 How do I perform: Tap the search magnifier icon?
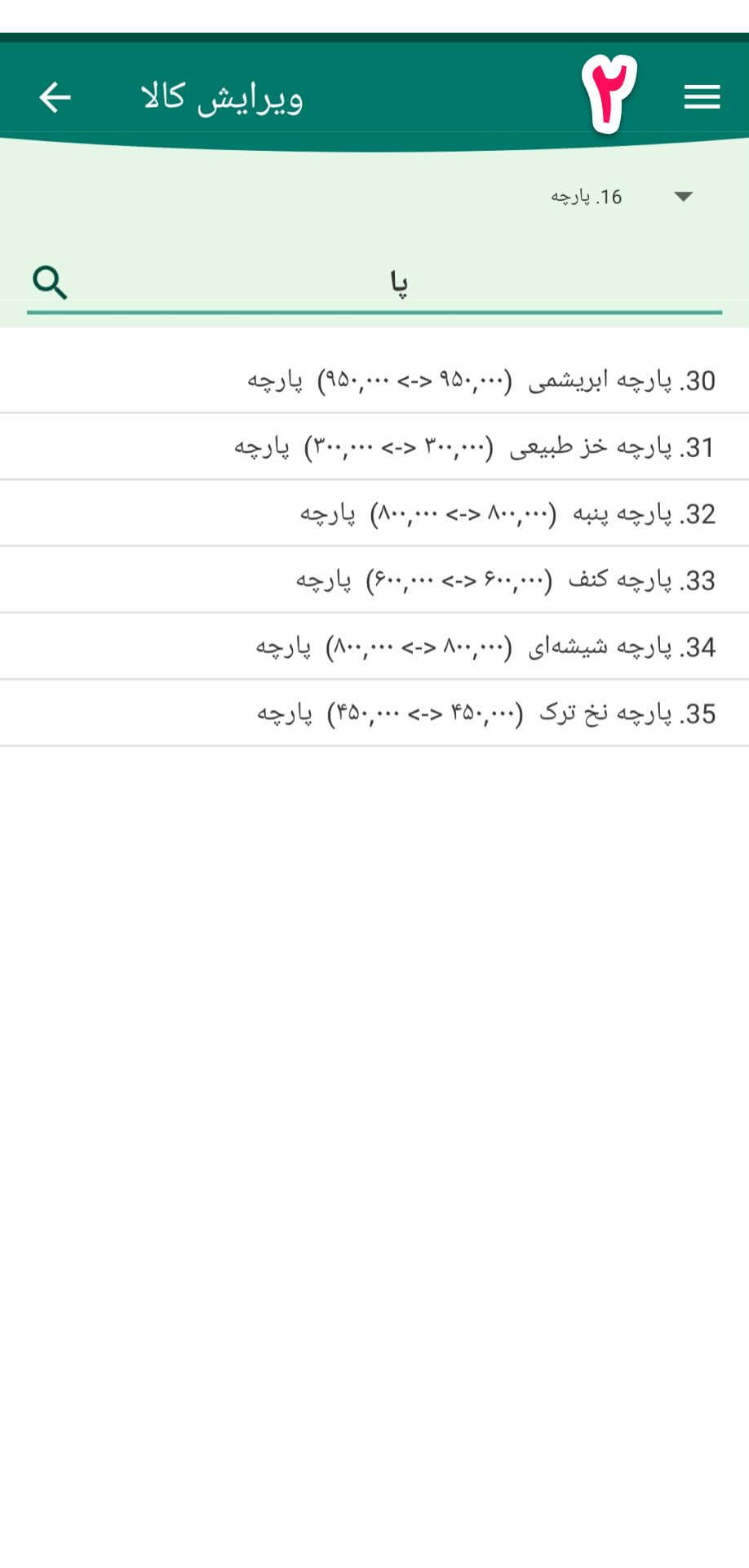click(x=50, y=283)
